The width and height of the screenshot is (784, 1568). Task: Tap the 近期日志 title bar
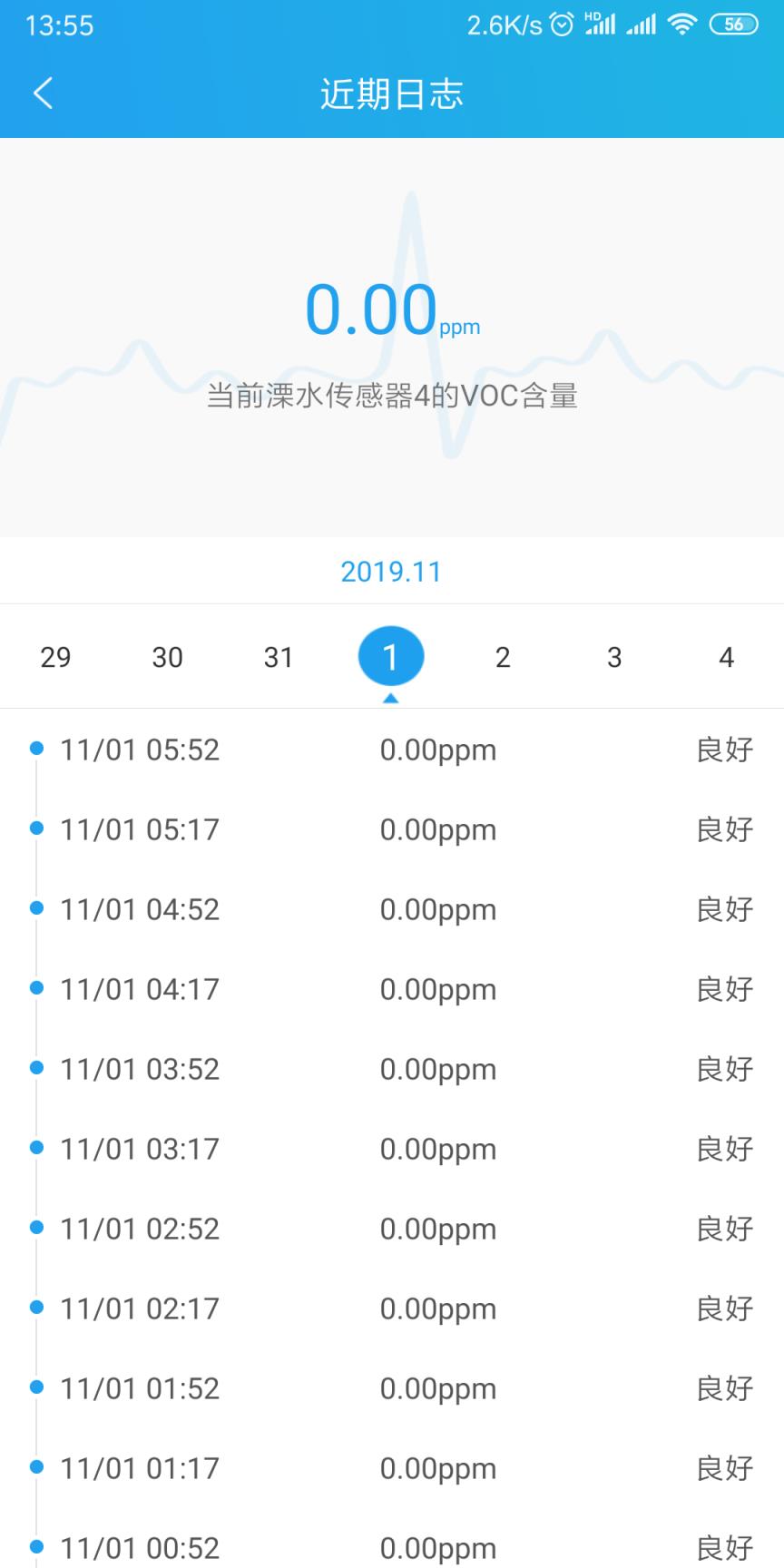click(391, 93)
